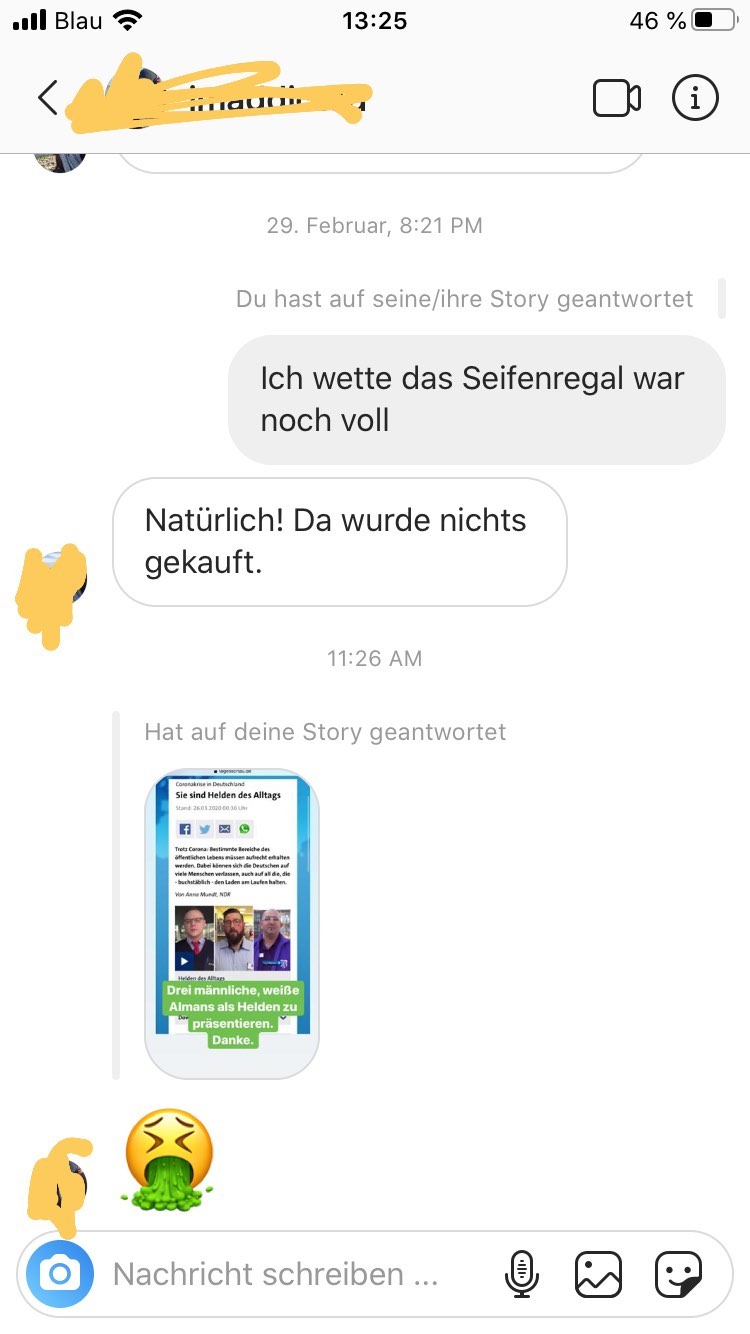Open the camera from the message bar
Screen dimensions: 750x1334
[60, 1274]
